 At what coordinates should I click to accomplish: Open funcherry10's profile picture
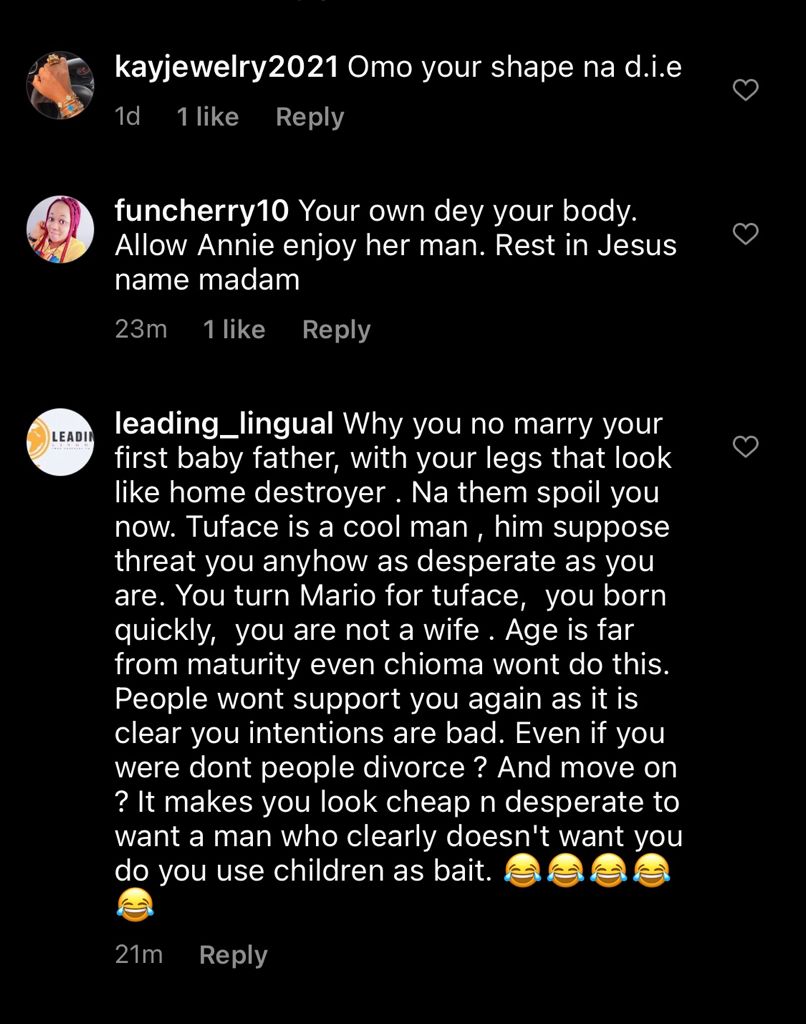tap(60, 230)
